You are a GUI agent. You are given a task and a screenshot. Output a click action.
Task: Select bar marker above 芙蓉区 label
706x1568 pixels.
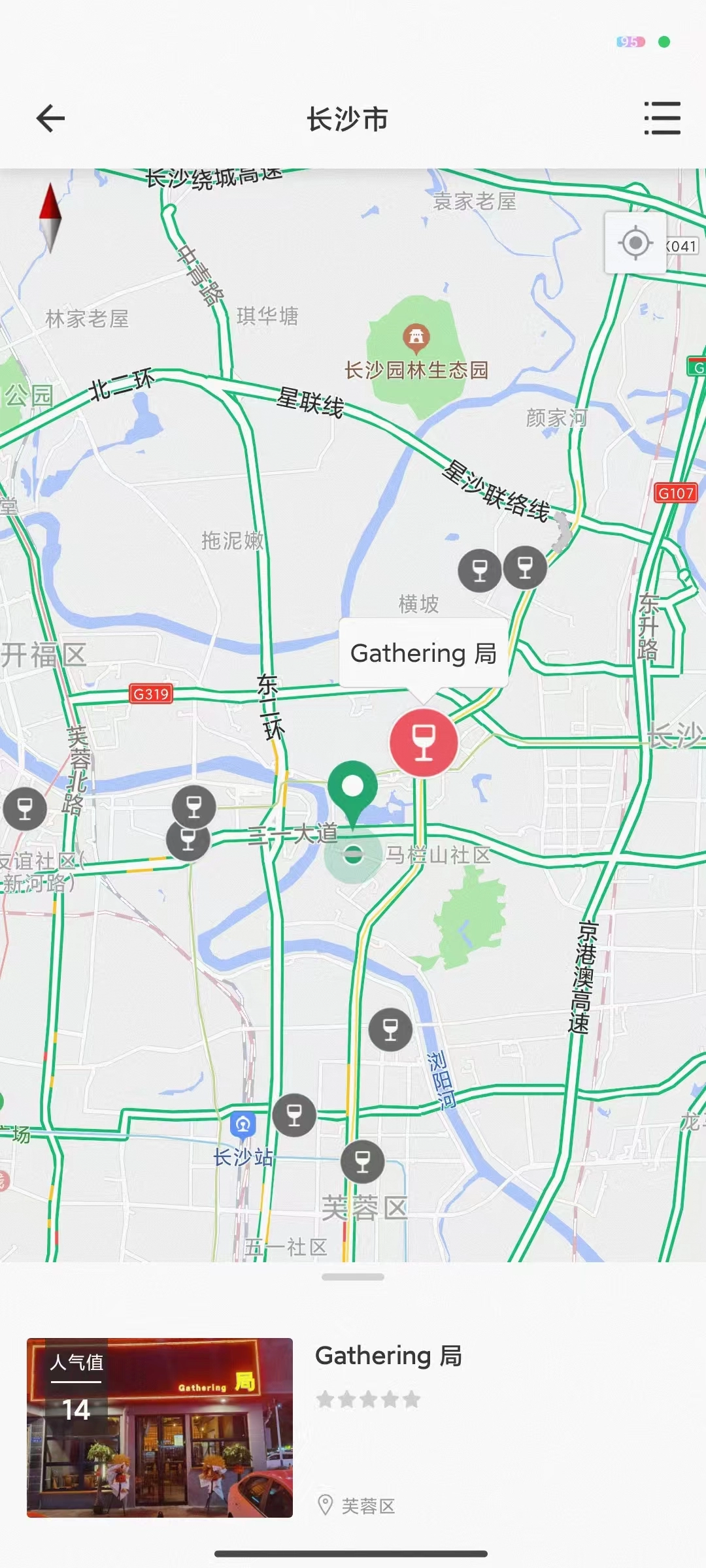pyautogui.click(x=362, y=1162)
